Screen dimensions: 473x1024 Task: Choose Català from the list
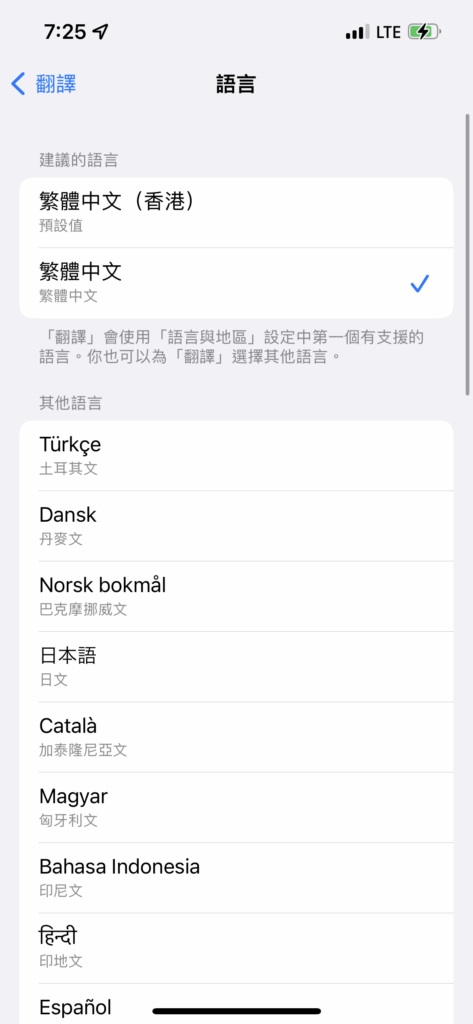pos(236,738)
